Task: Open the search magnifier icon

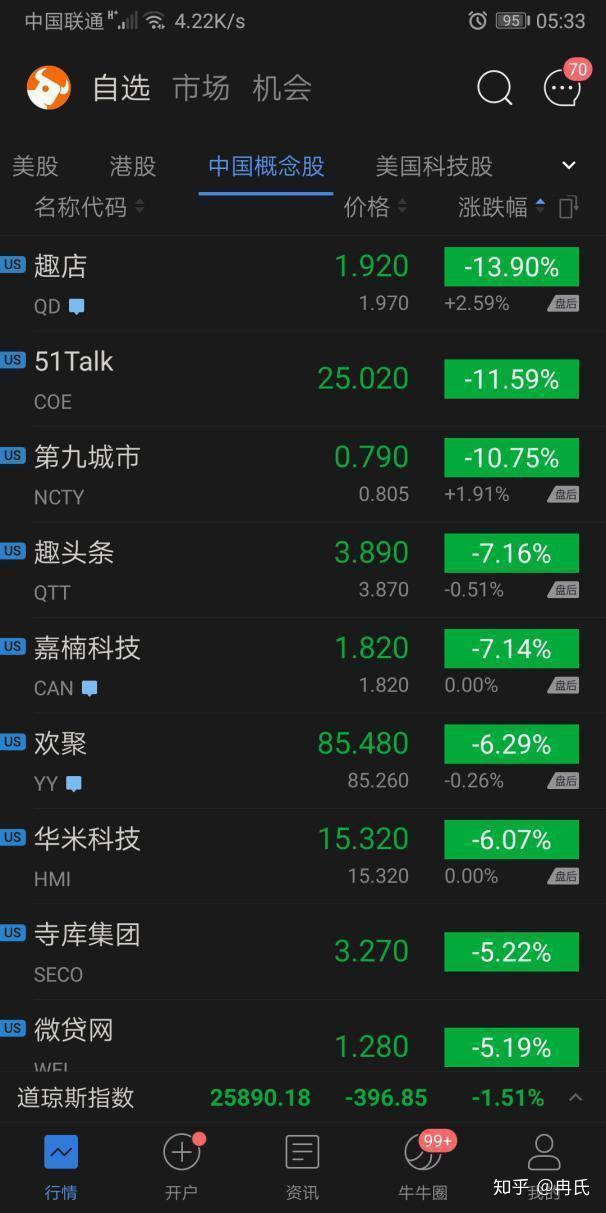Action: pyautogui.click(x=494, y=88)
